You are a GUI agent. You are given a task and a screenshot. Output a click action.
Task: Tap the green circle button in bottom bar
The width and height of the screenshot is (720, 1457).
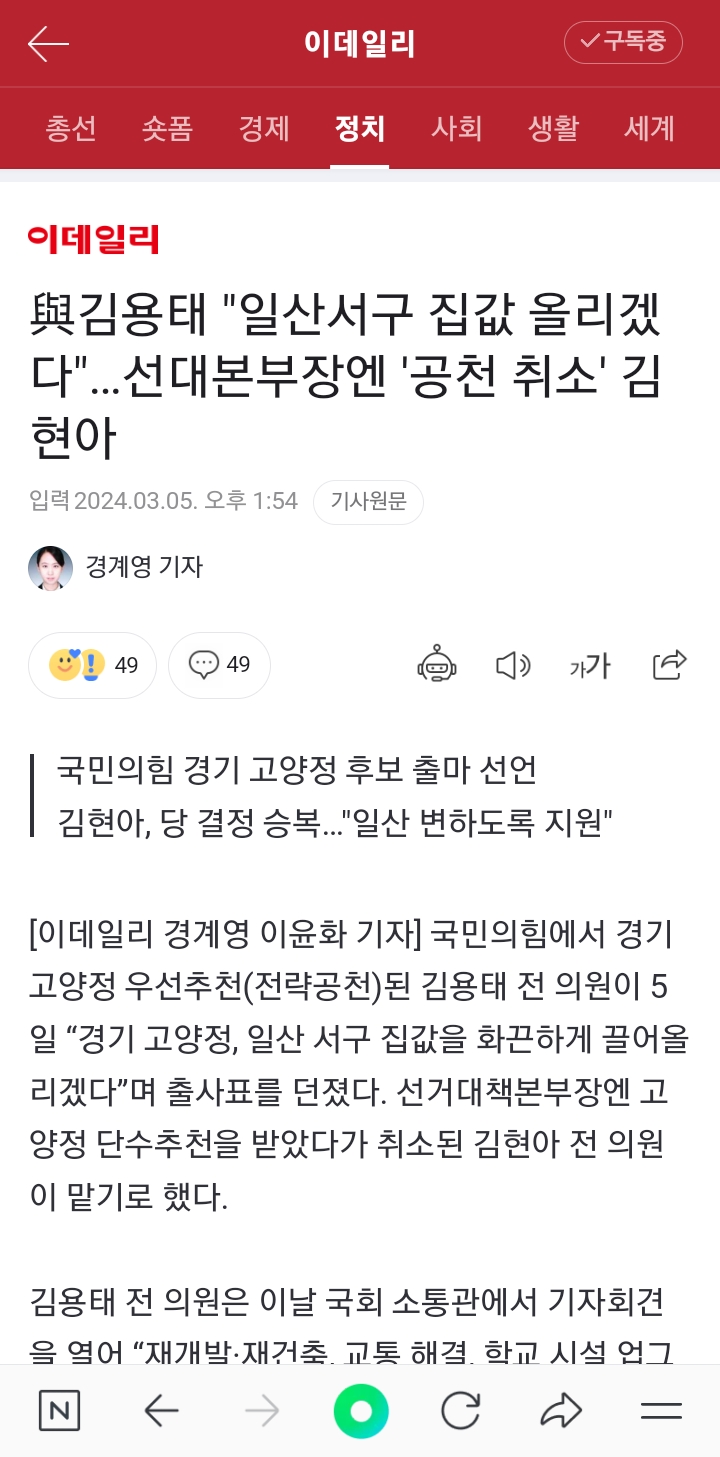pos(360,1411)
